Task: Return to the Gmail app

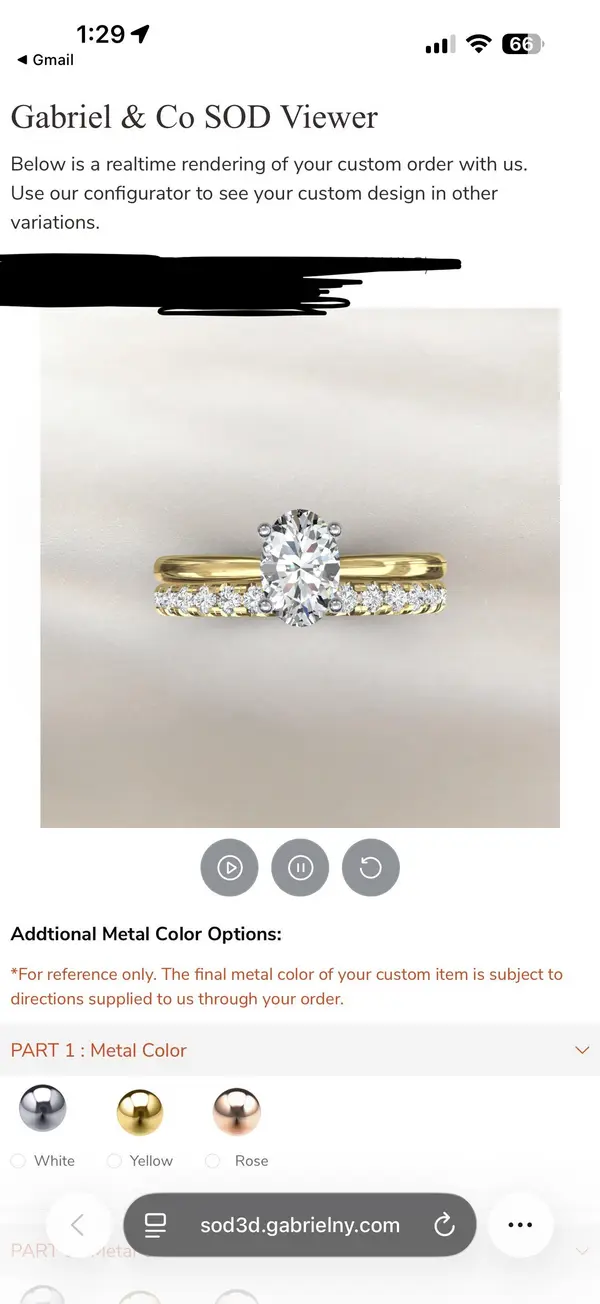Action: [x=46, y=60]
